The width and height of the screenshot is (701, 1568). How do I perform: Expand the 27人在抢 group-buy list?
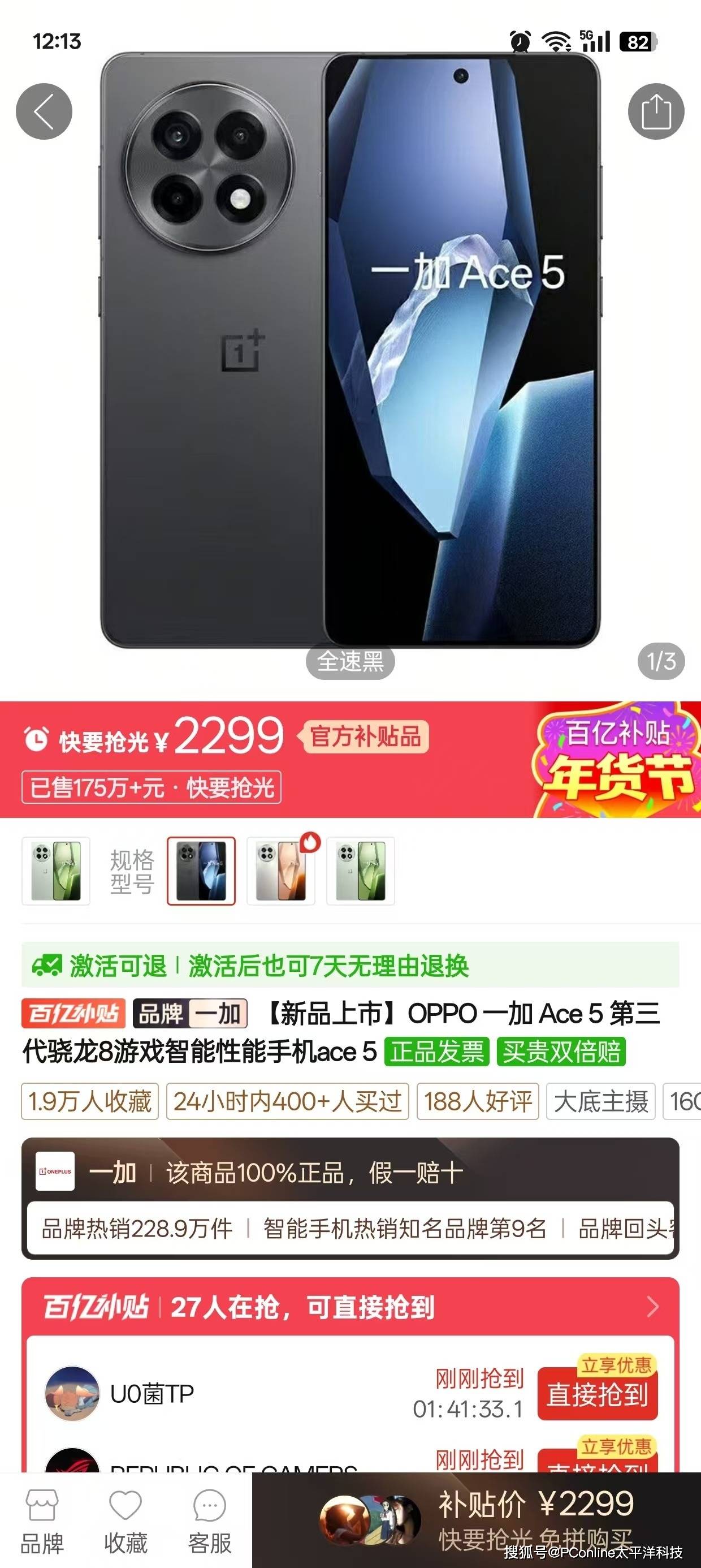[x=652, y=1307]
